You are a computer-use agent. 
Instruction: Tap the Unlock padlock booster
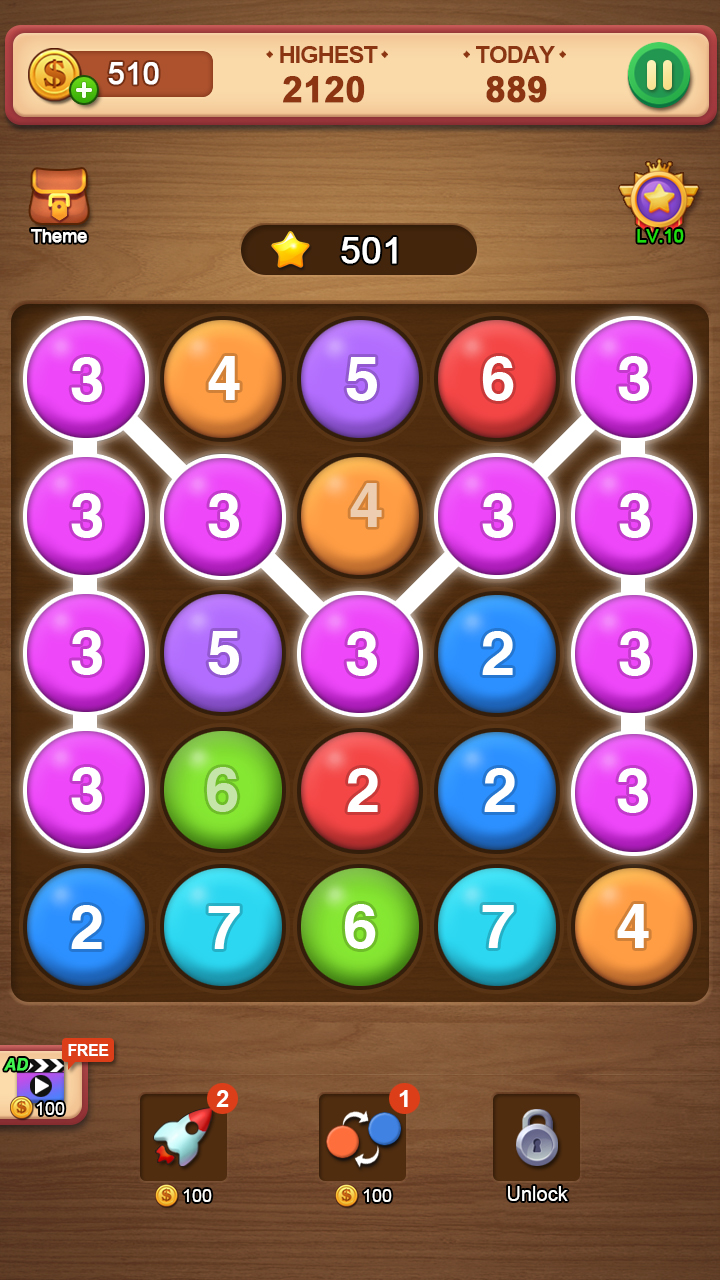point(536,1137)
